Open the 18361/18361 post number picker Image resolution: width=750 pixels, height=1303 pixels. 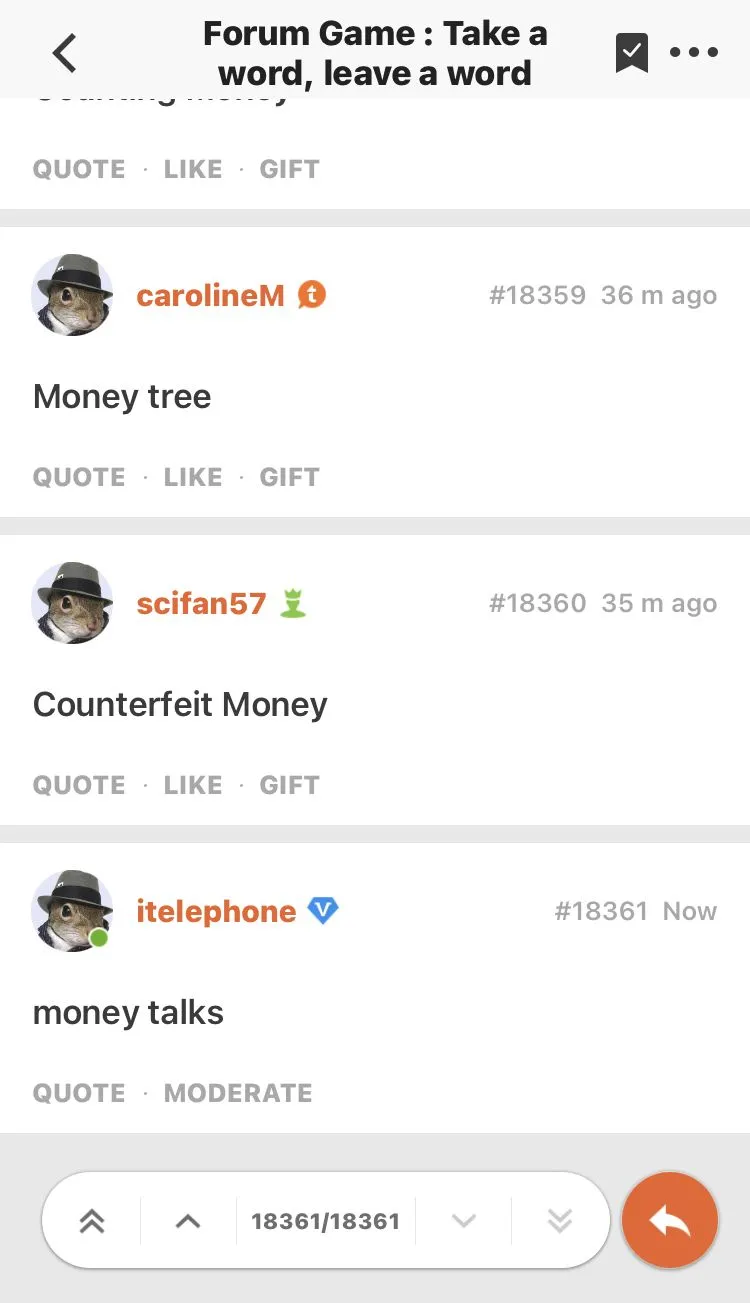pyautogui.click(x=325, y=1221)
